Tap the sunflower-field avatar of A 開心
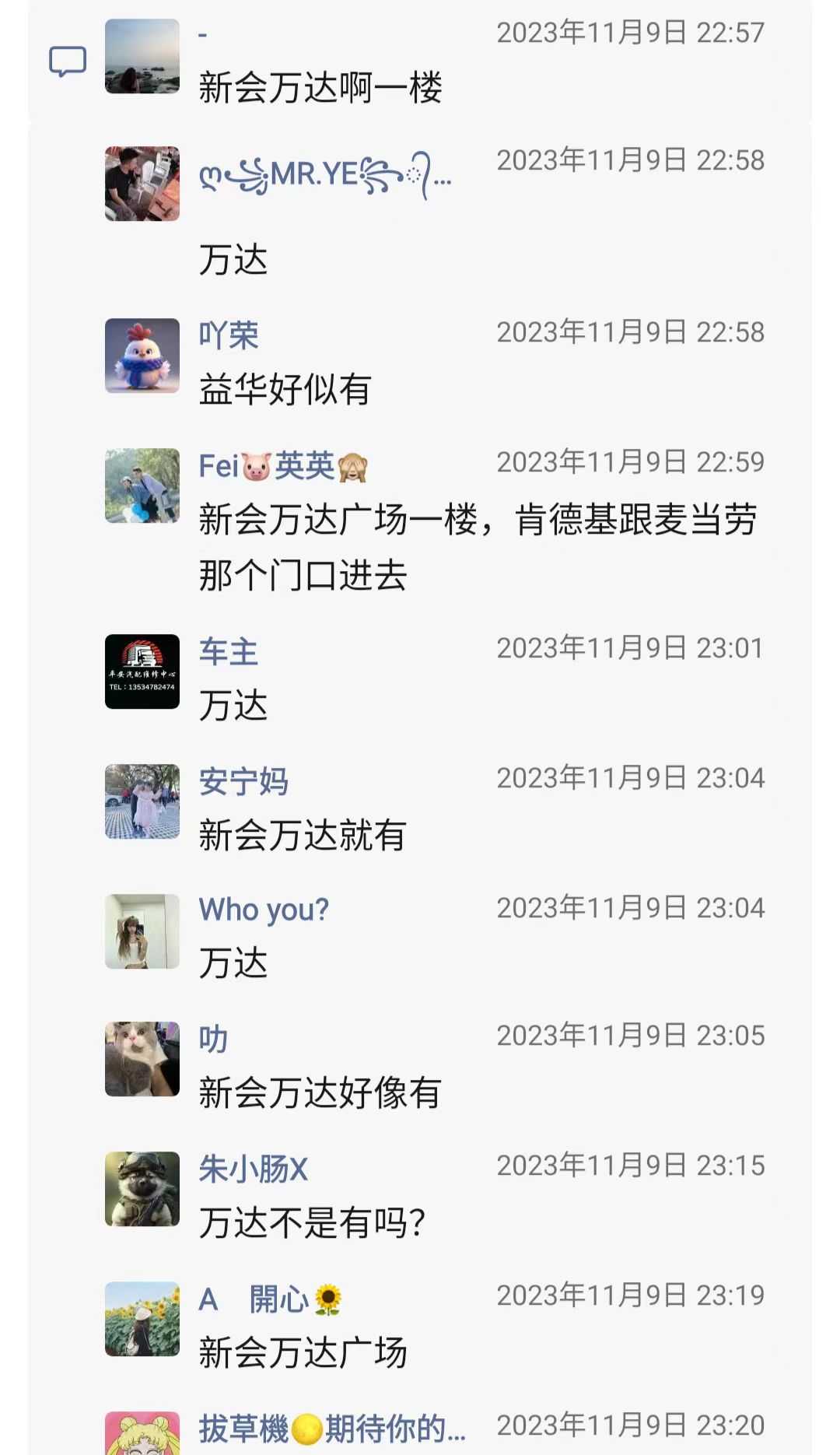Image resolution: width=840 pixels, height=1455 pixels. pos(142,1319)
